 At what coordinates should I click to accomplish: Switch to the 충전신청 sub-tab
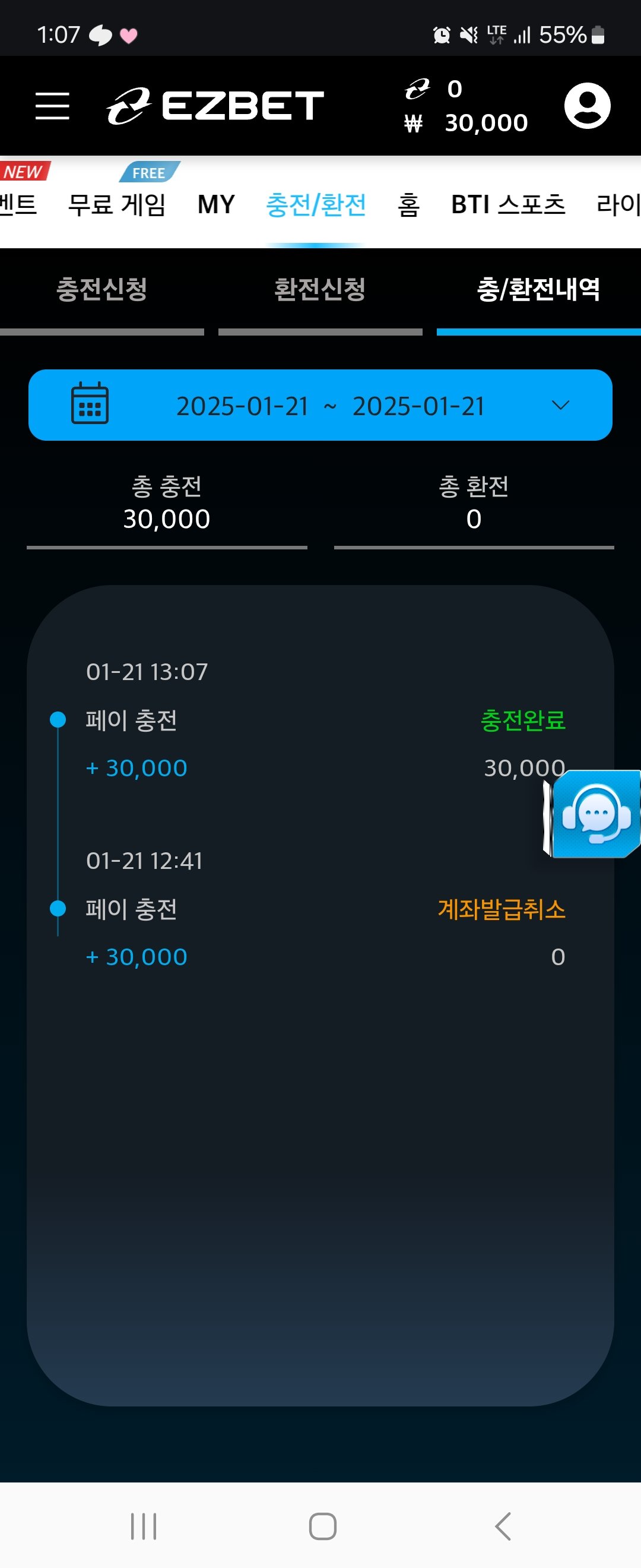[x=101, y=290]
